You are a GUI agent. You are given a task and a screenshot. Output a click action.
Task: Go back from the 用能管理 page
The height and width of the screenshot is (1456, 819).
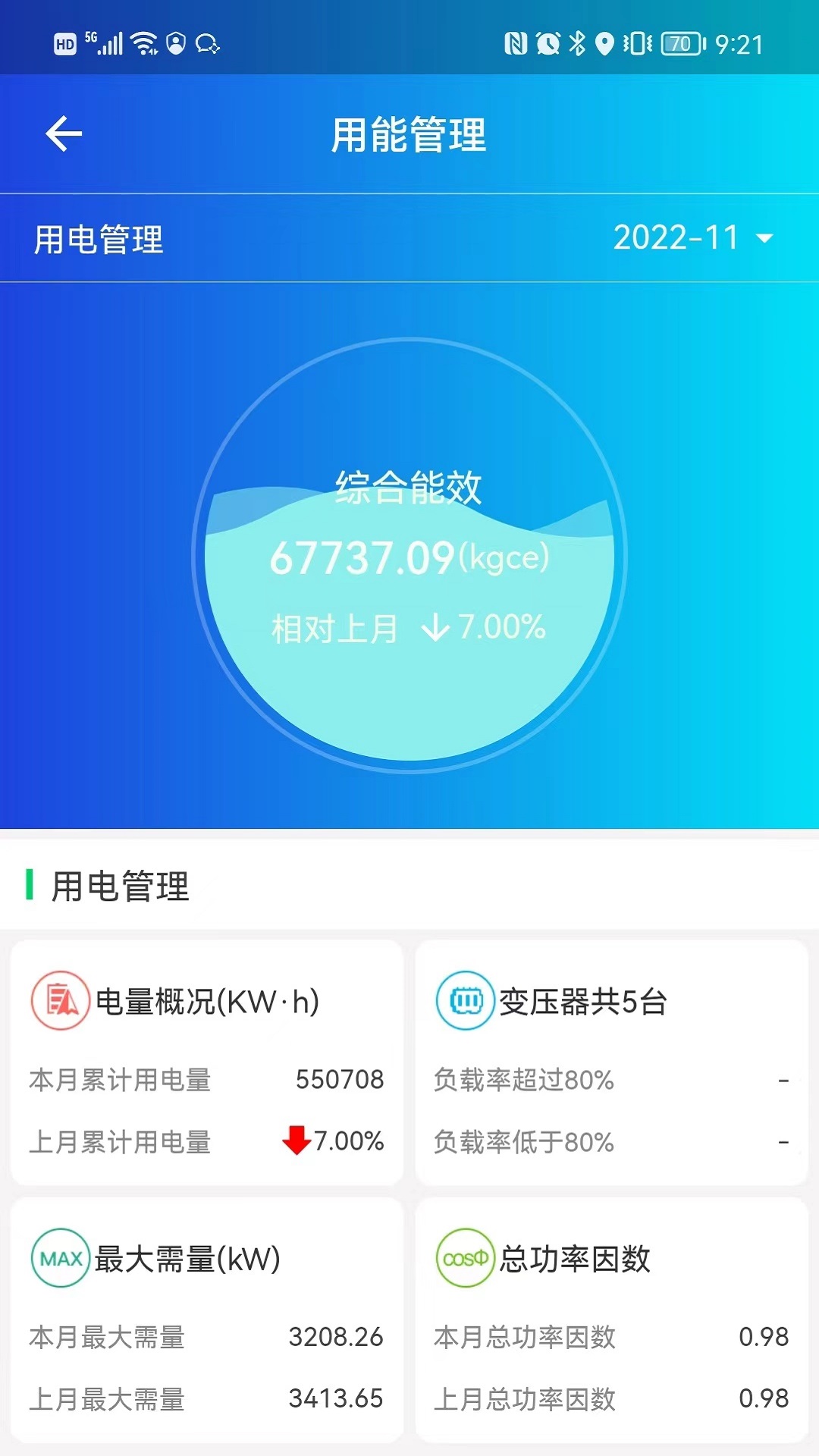click(x=64, y=134)
